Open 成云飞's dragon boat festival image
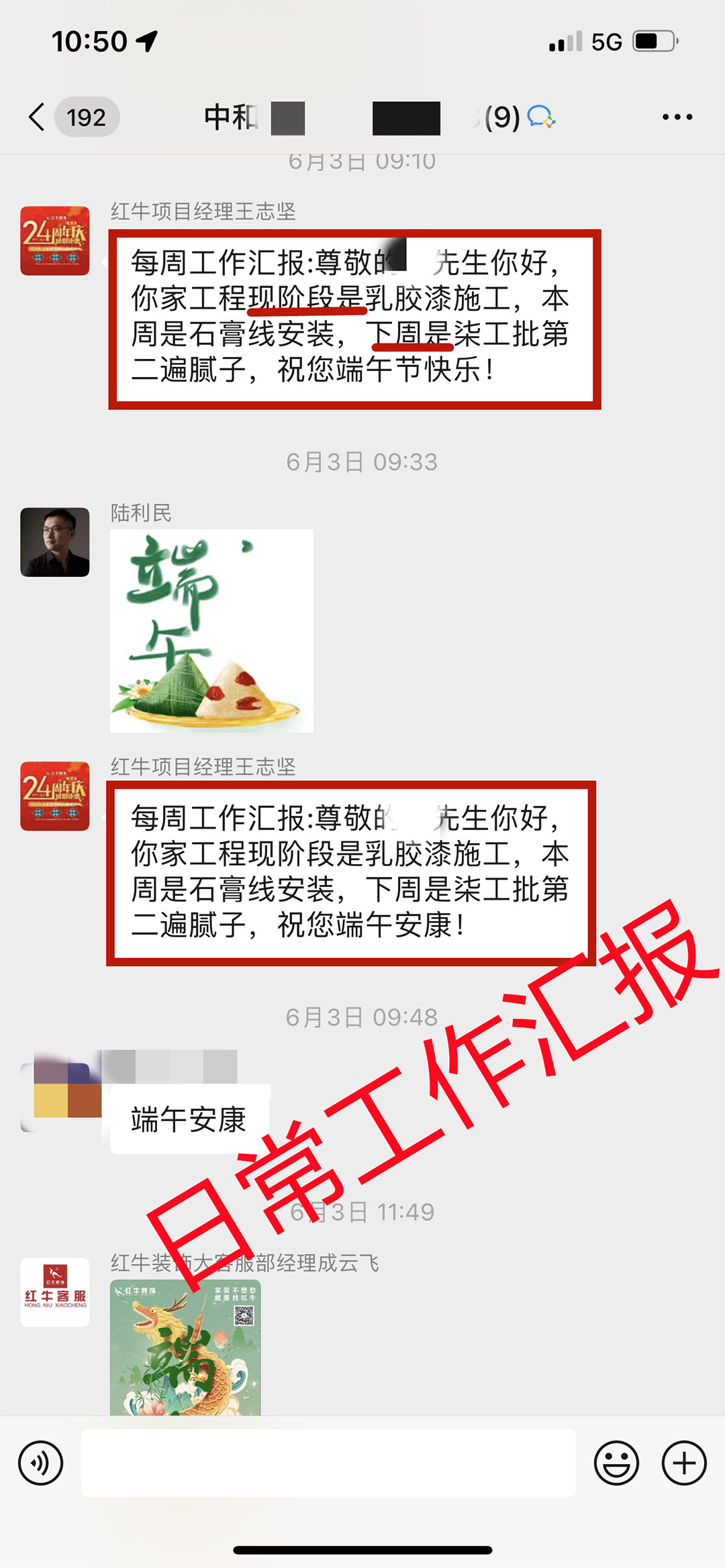This screenshot has height=1568, width=725. 185,1347
